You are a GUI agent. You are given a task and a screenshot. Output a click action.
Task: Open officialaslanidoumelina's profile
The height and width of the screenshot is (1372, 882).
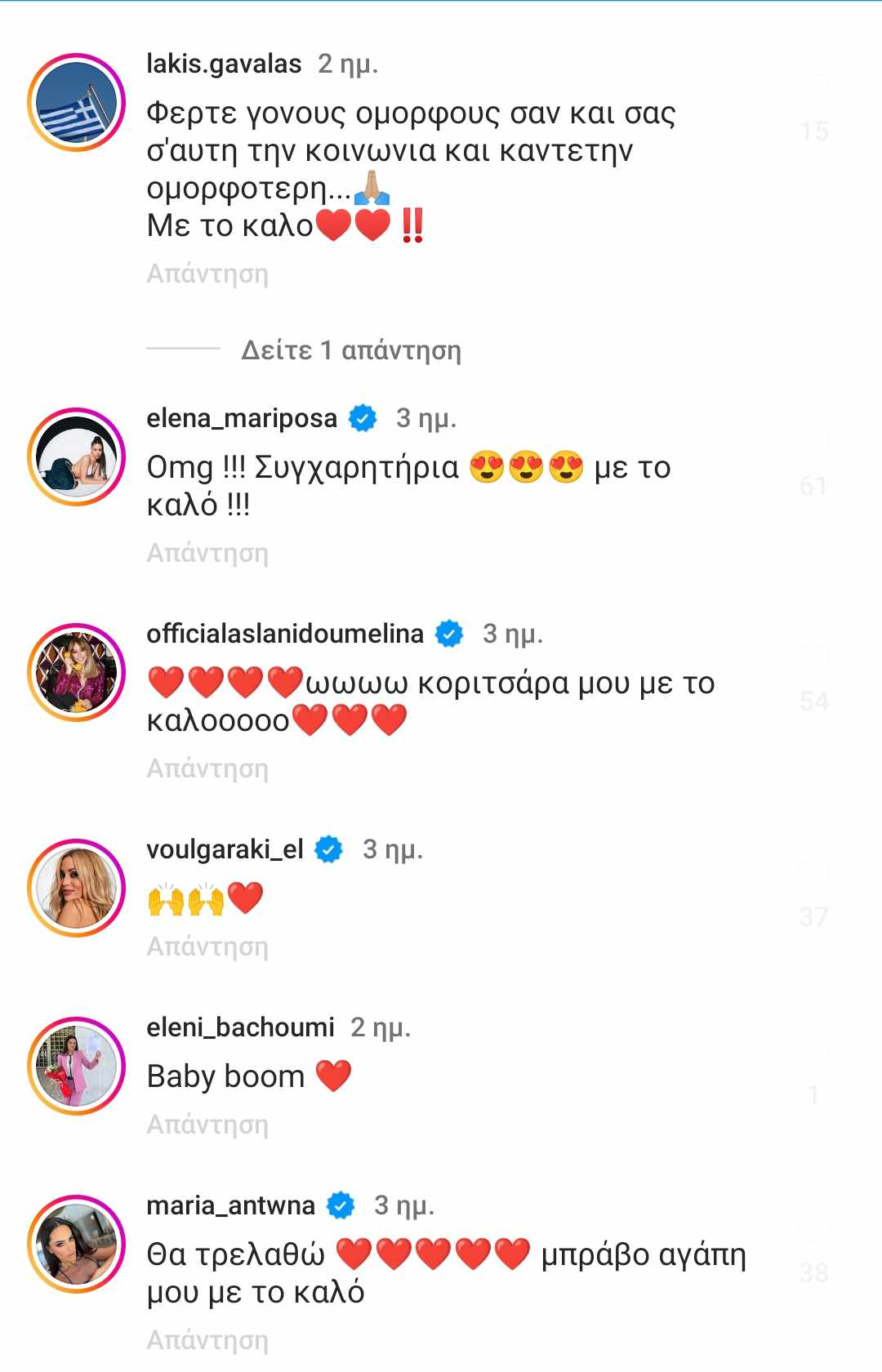point(284,634)
